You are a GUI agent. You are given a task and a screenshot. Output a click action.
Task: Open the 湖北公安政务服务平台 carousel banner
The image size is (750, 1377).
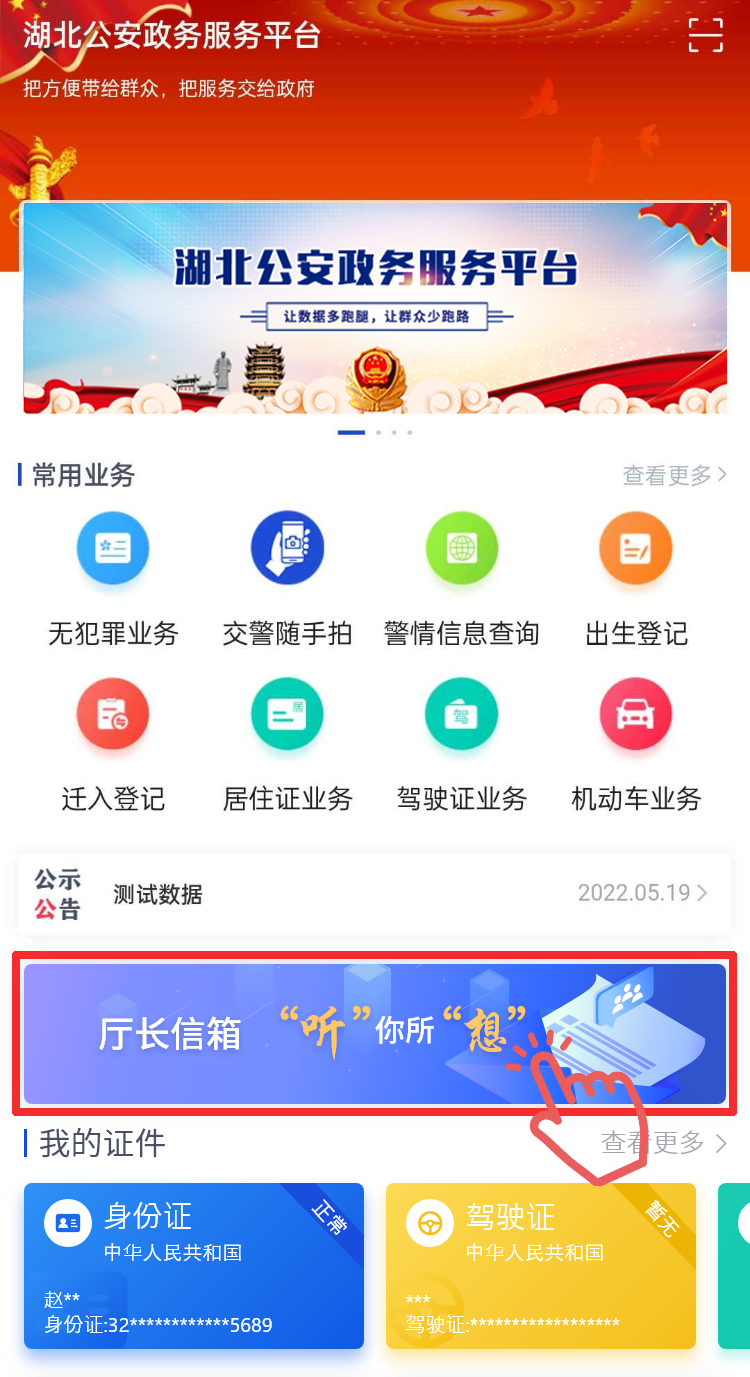[x=375, y=308]
